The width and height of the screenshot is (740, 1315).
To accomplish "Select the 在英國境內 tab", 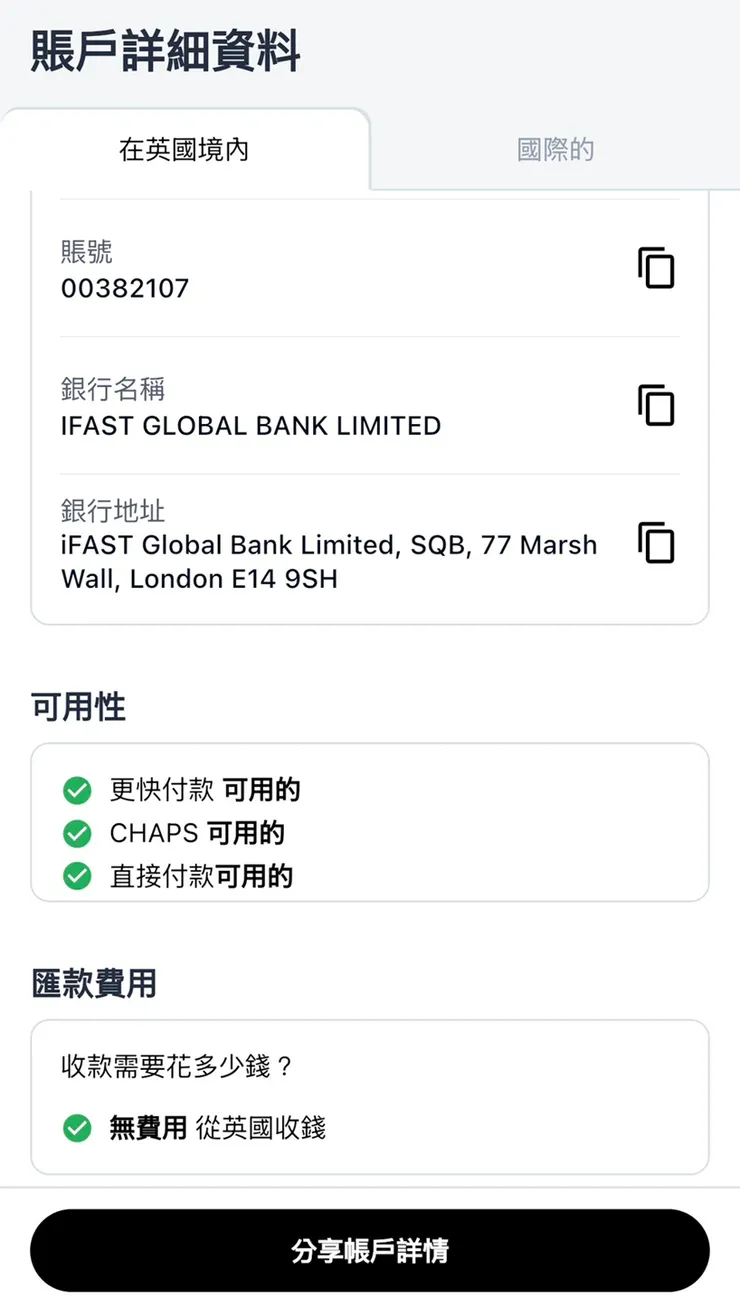I will click(x=184, y=149).
